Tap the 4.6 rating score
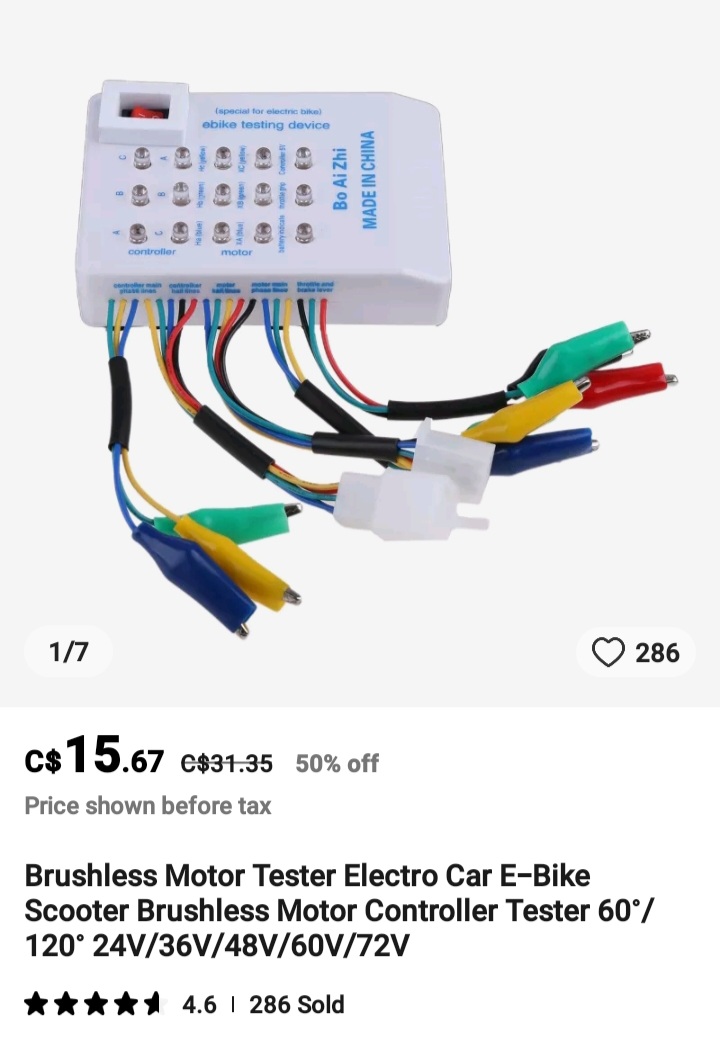 (201, 1004)
